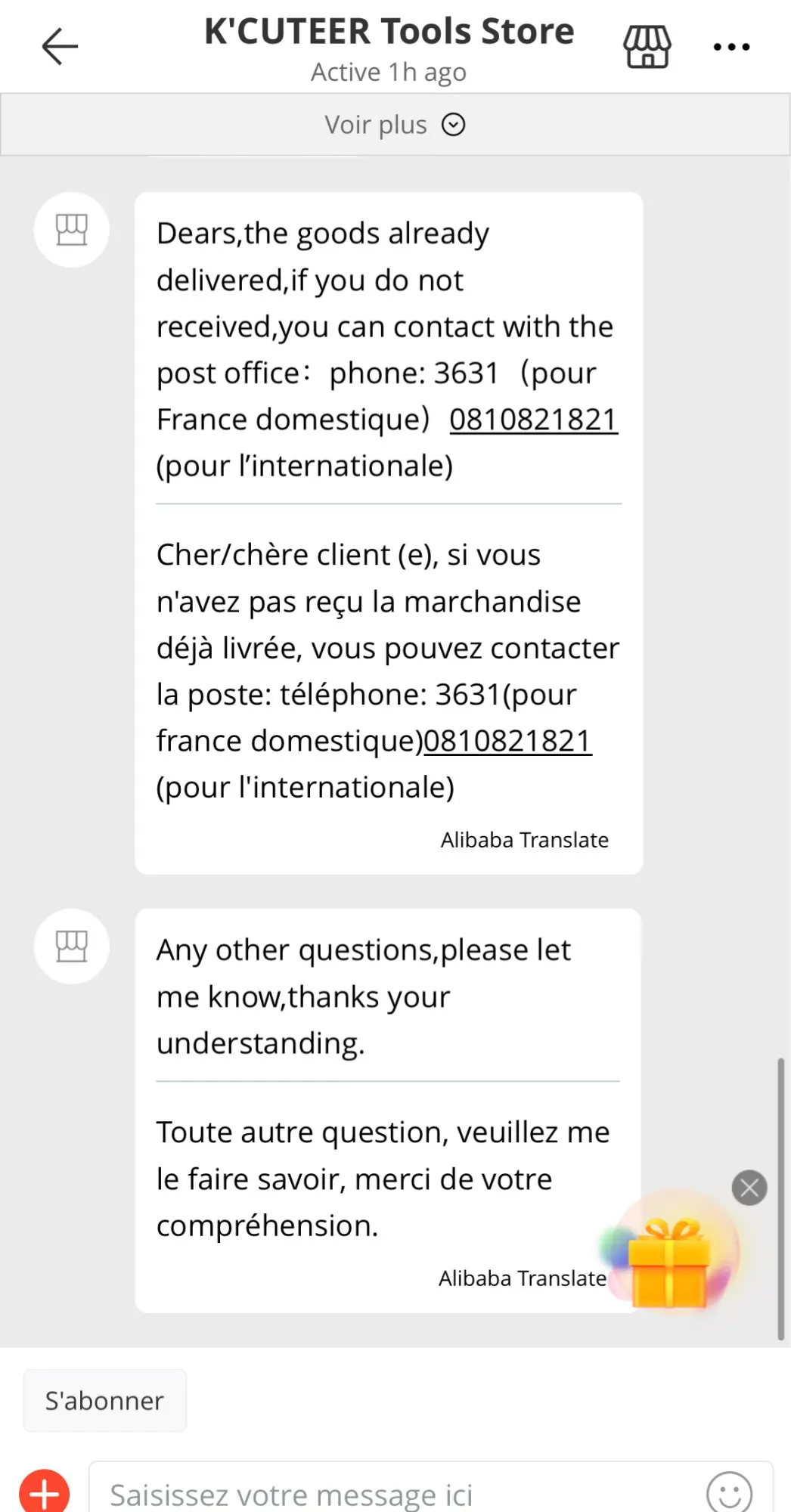
Task: Tap 0810821821 in the French translation
Action: coord(507,741)
